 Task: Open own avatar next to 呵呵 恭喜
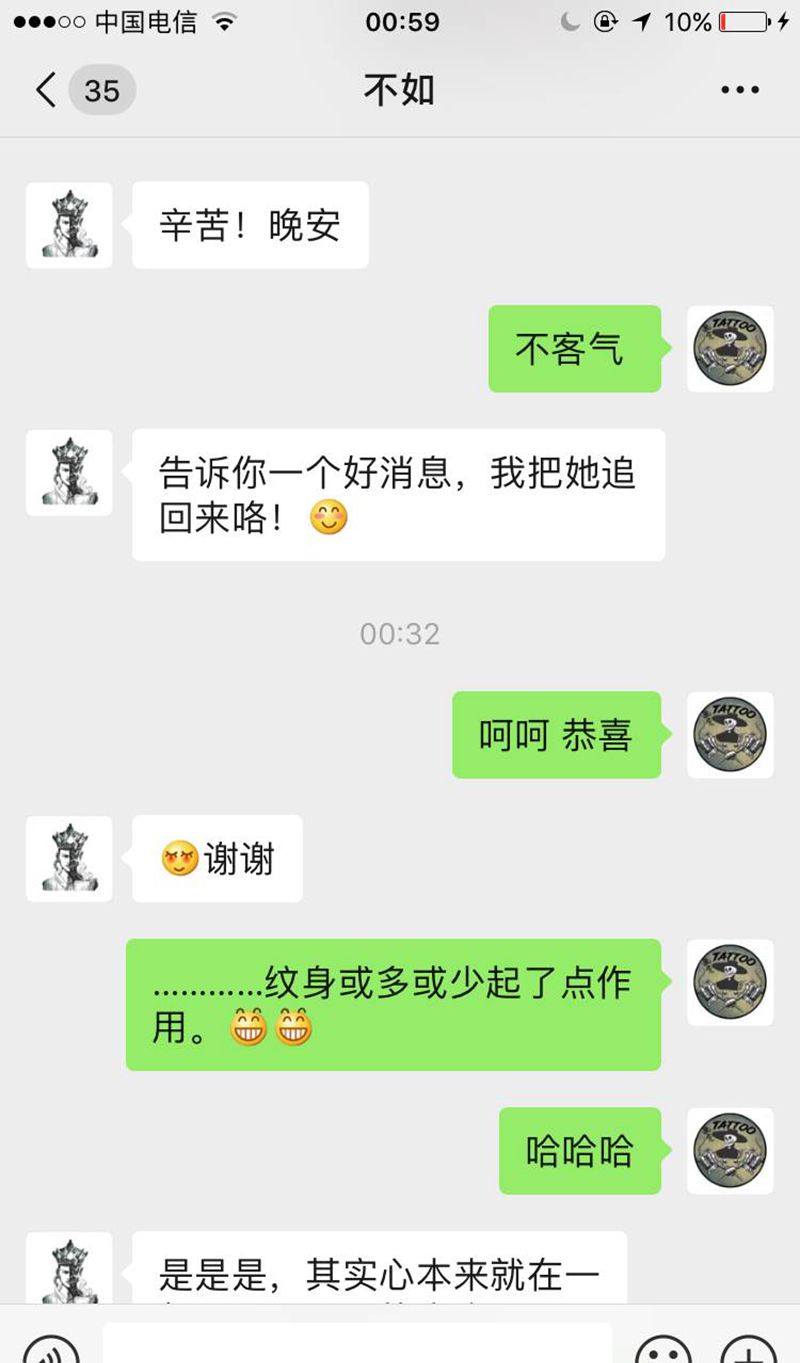(730, 734)
